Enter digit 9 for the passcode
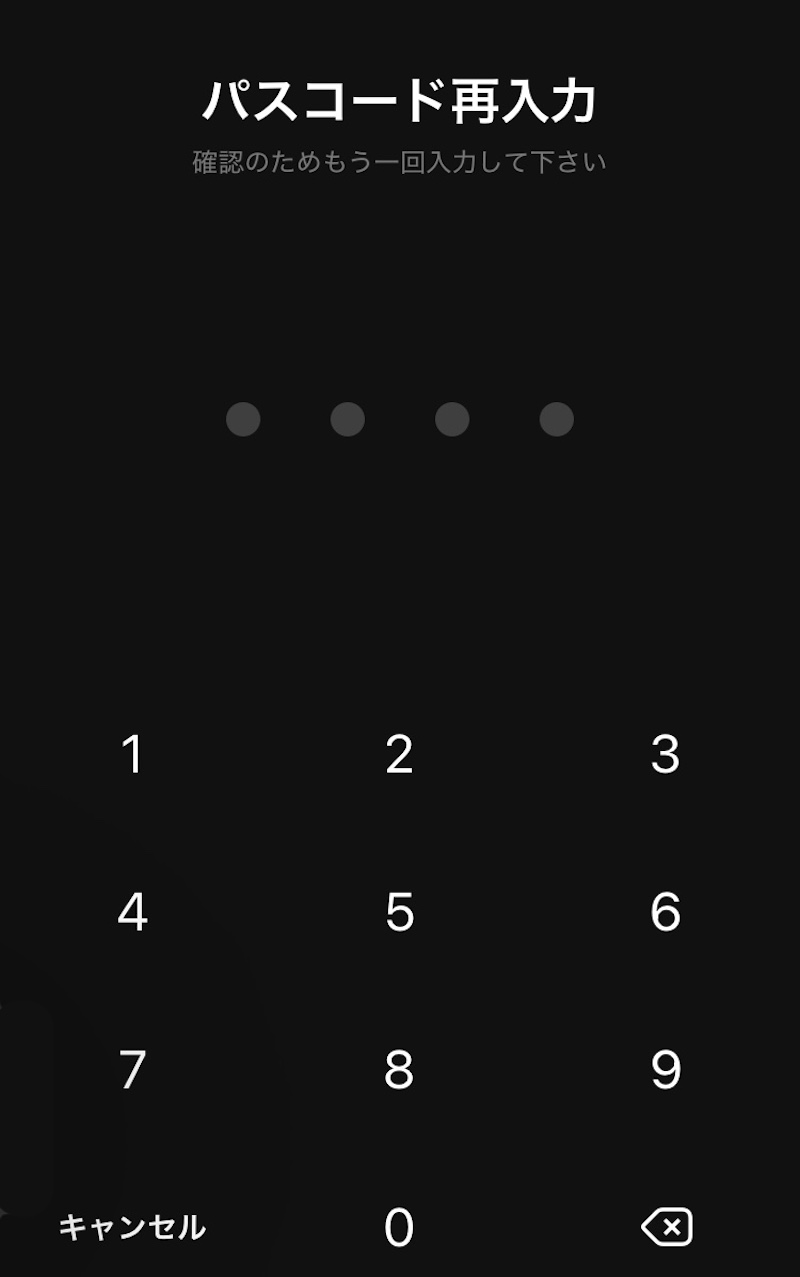 click(665, 1070)
